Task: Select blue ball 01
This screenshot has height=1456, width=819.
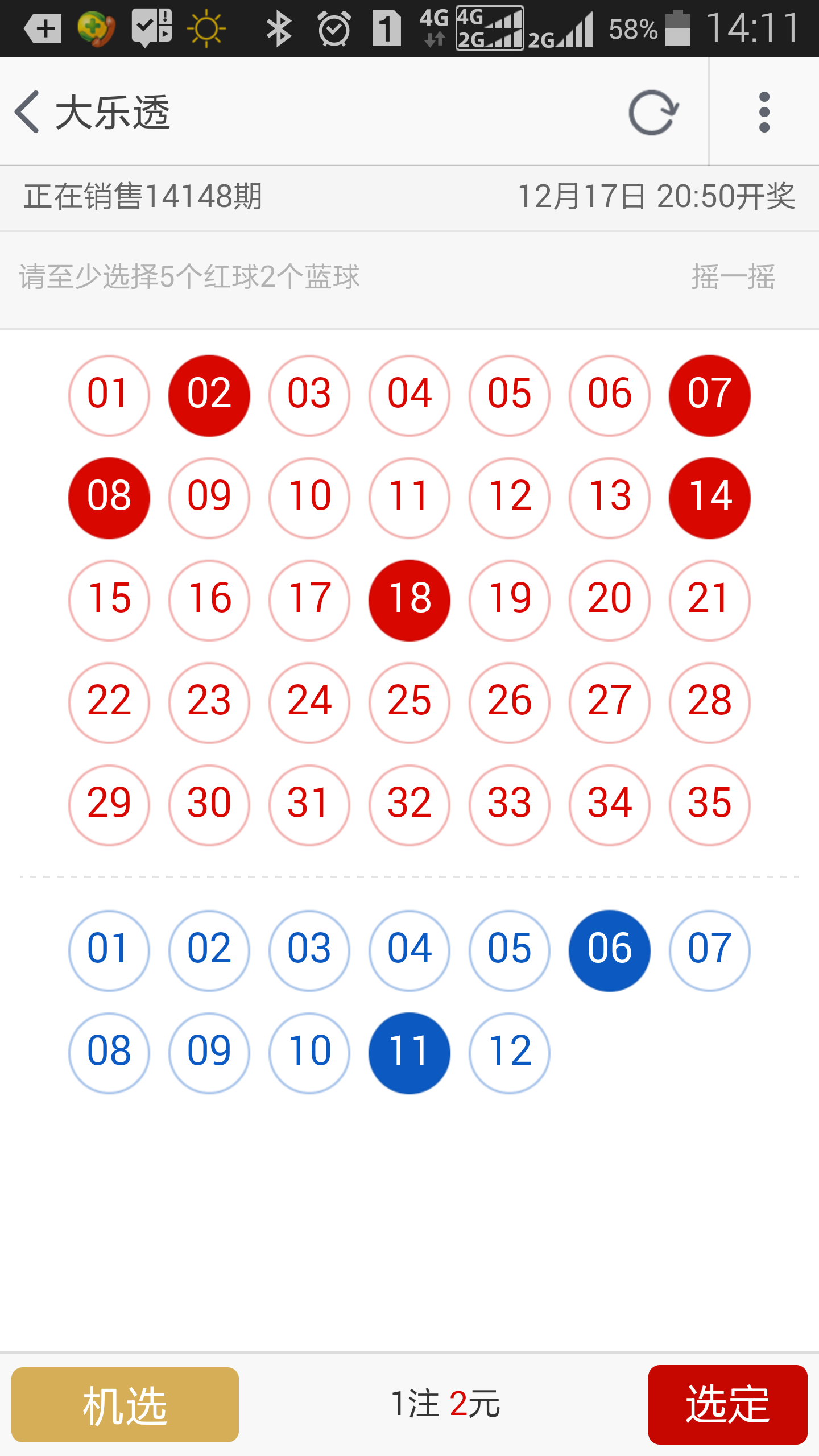Action: click(109, 951)
